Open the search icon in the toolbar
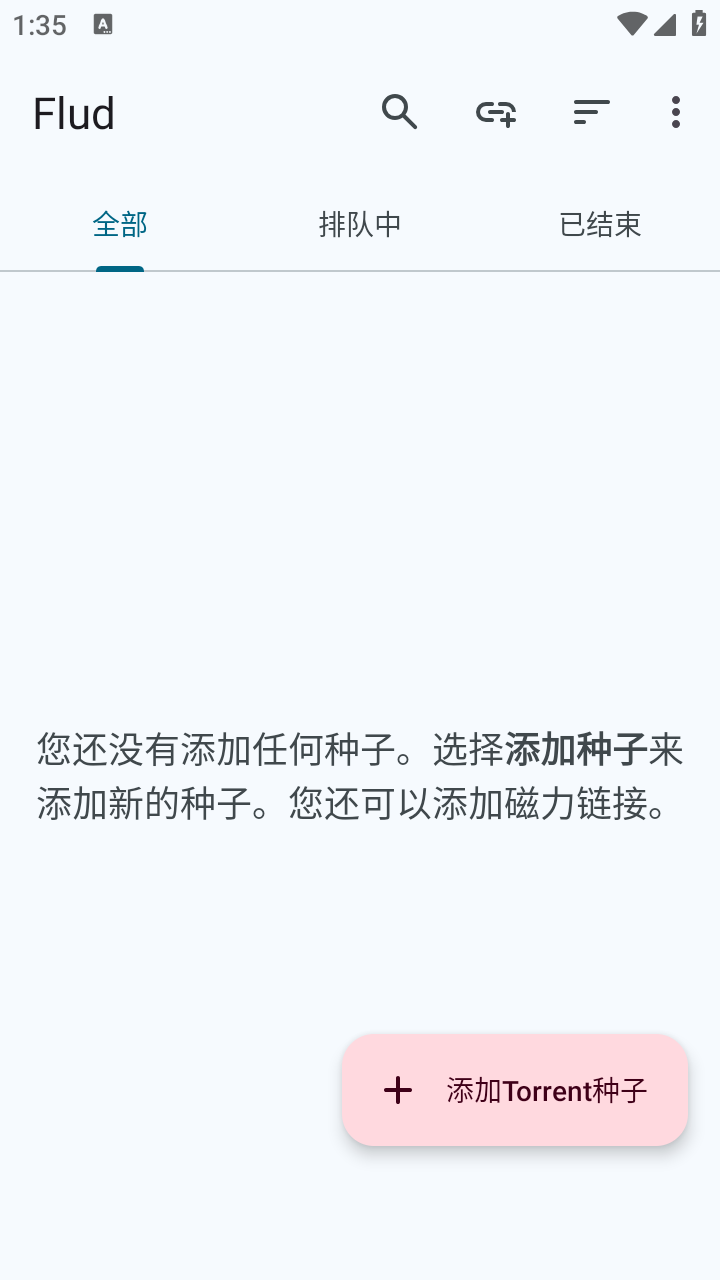Screen dimensions: 720x1280 (x=400, y=112)
